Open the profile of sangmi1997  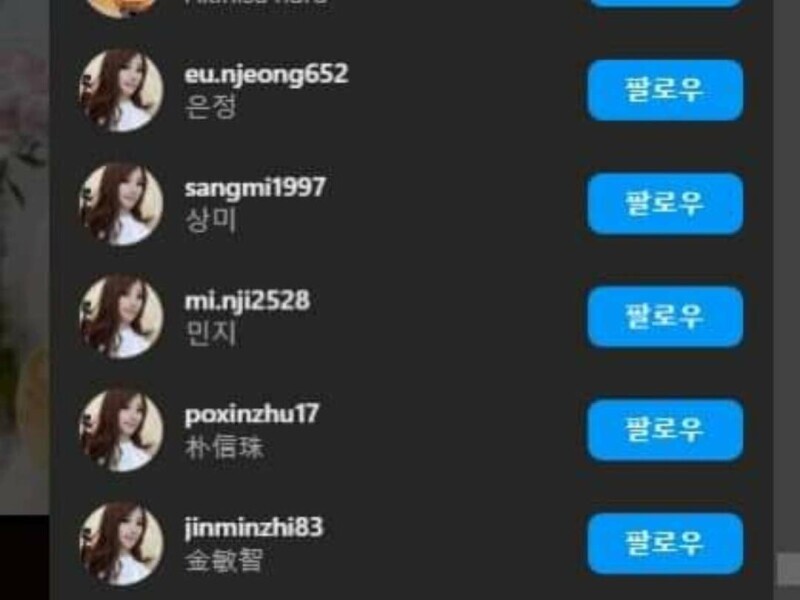pos(255,187)
